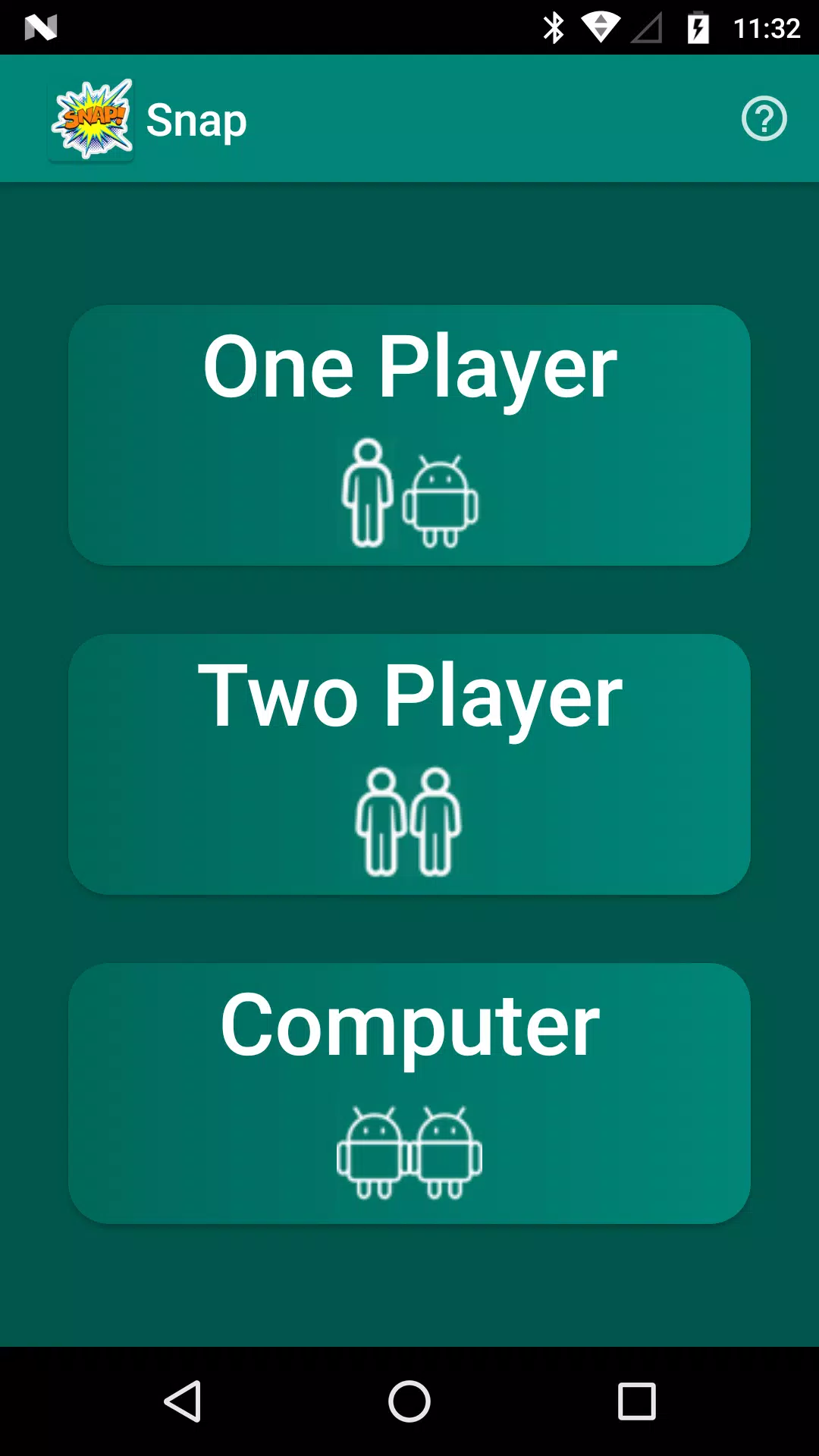This screenshot has width=819, height=1456.
Task: Select the Two Player mode
Action: [409, 764]
